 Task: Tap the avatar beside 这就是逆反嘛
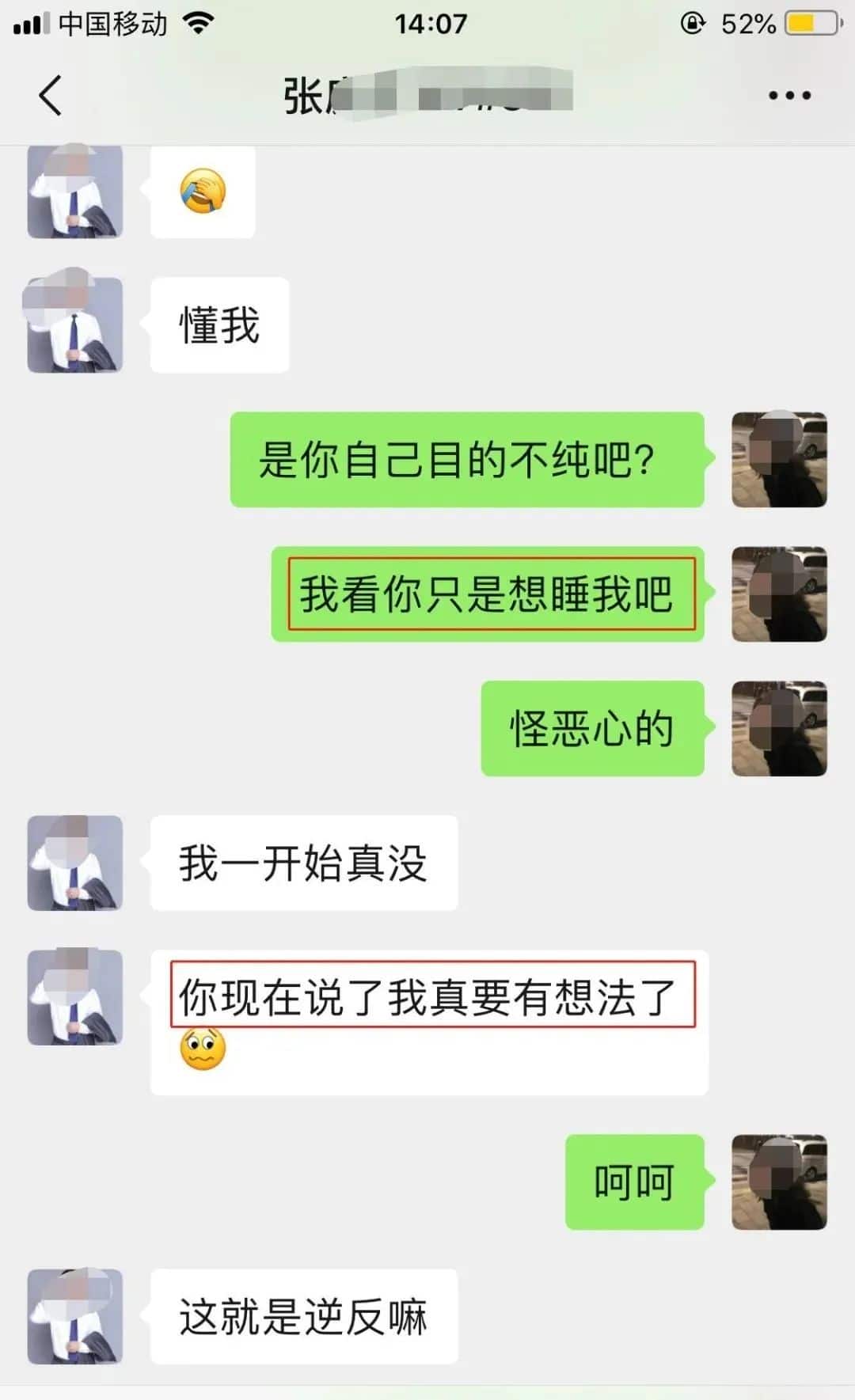click(x=75, y=1316)
